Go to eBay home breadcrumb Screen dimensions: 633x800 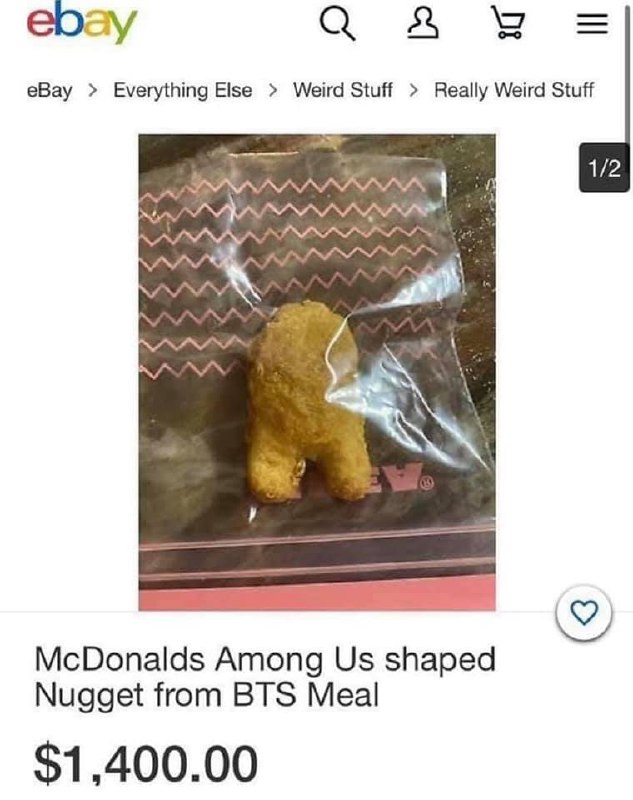tap(50, 90)
